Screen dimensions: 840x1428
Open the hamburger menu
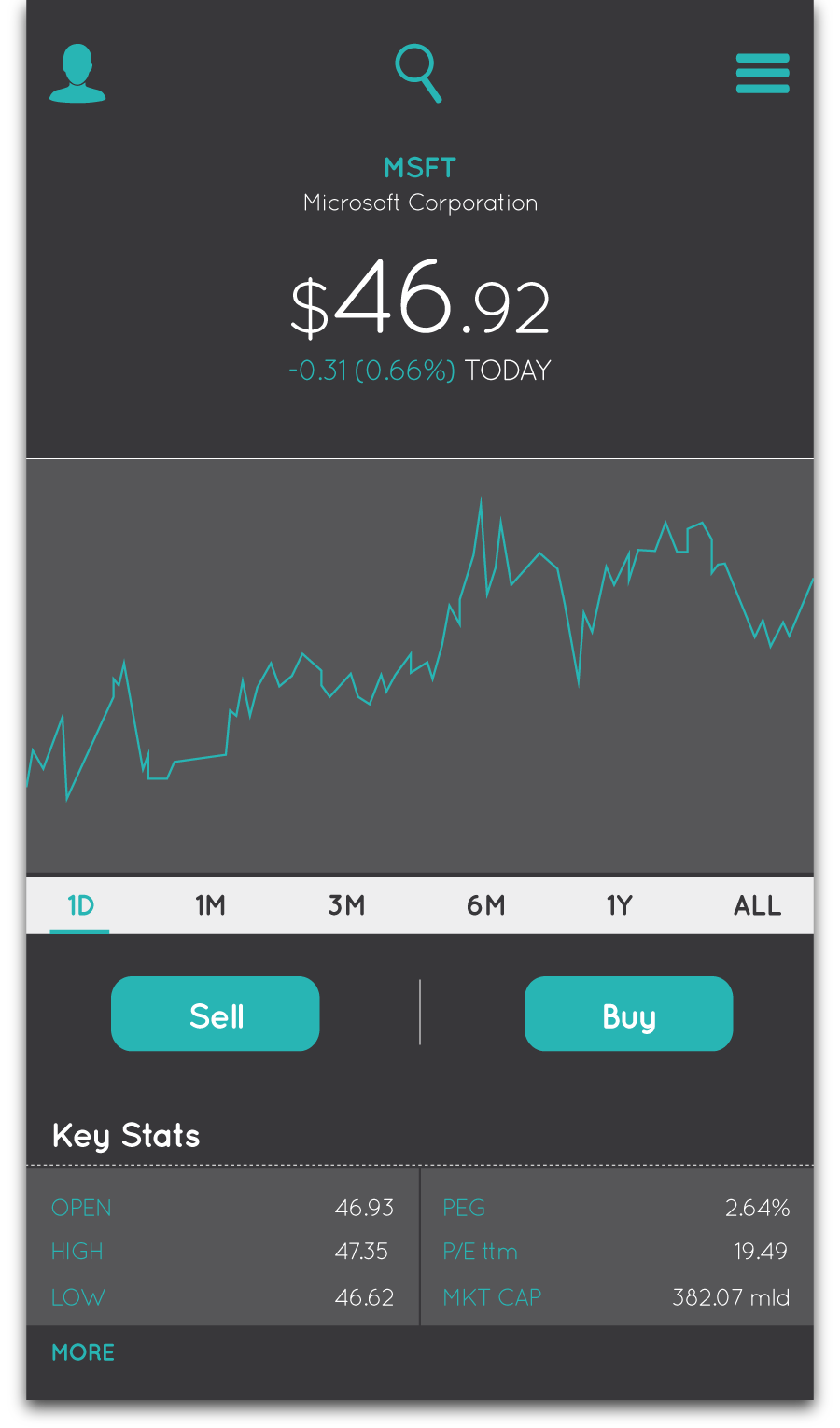click(763, 74)
